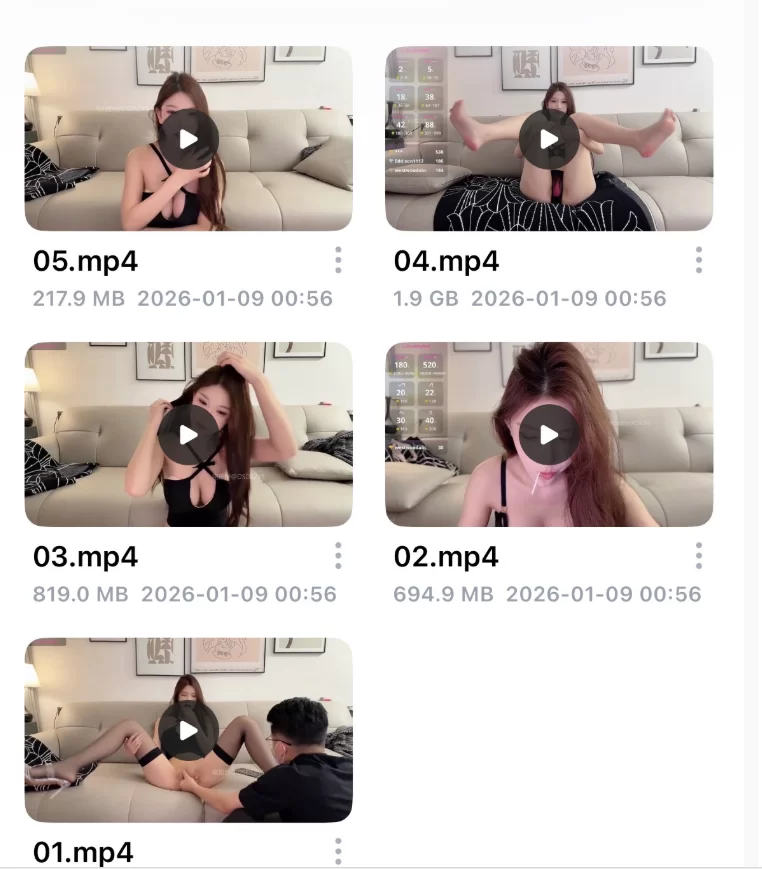Open the 04.mp4 video thumbnail
This screenshot has height=869, width=762.
pos(549,139)
